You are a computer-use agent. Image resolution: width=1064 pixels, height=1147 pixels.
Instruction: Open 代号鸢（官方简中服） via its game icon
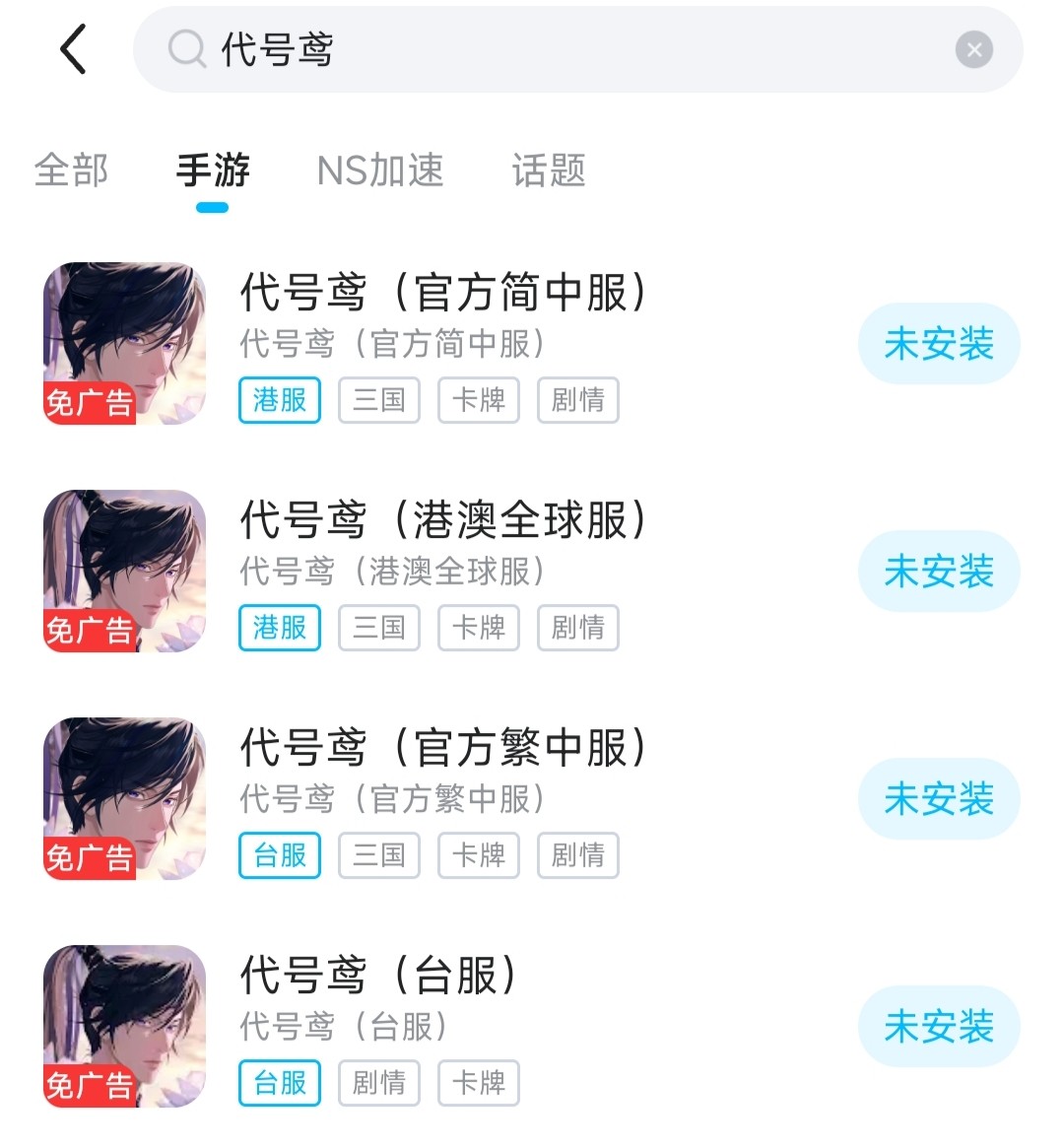pyautogui.click(x=124, y=343)
